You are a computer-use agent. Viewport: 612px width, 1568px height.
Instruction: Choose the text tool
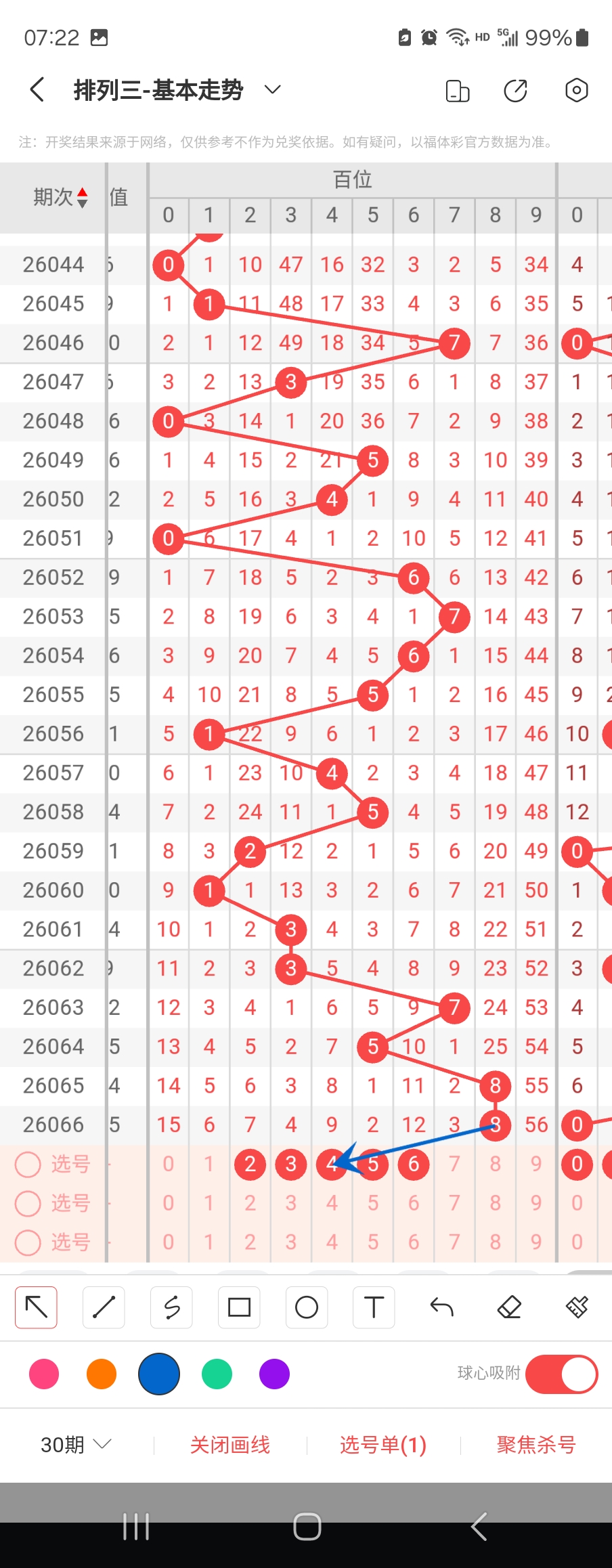[374, 1307]
